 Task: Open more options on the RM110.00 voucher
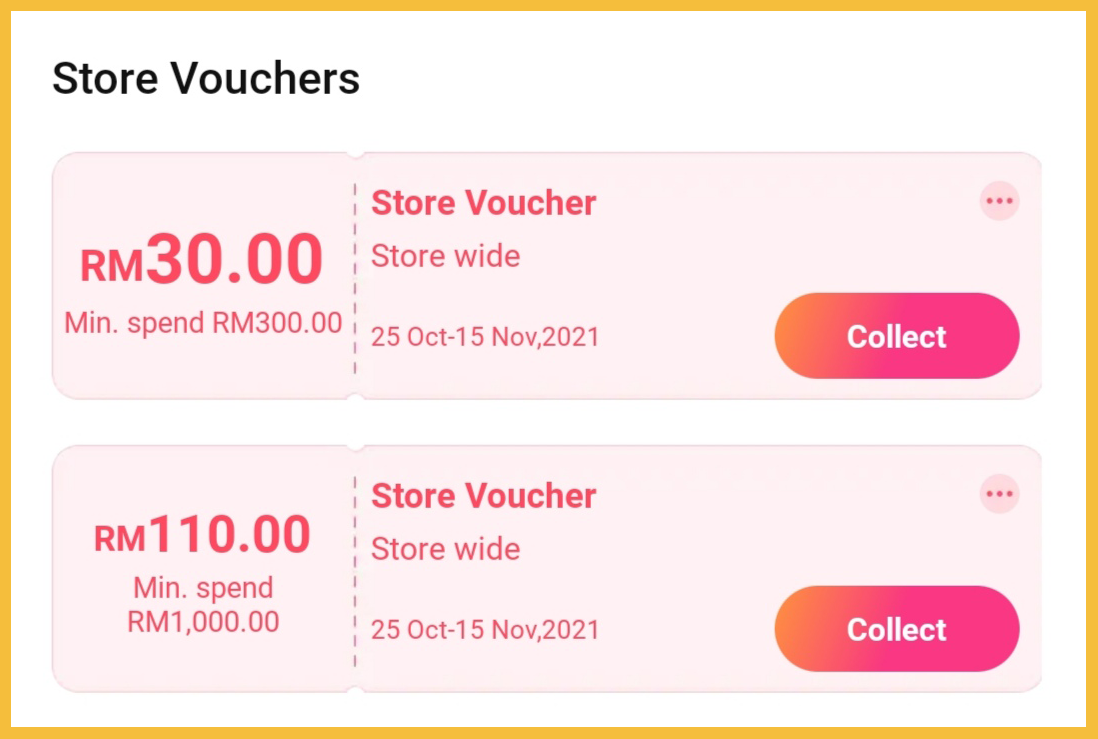pyautogui.click(x=999, y=494)
